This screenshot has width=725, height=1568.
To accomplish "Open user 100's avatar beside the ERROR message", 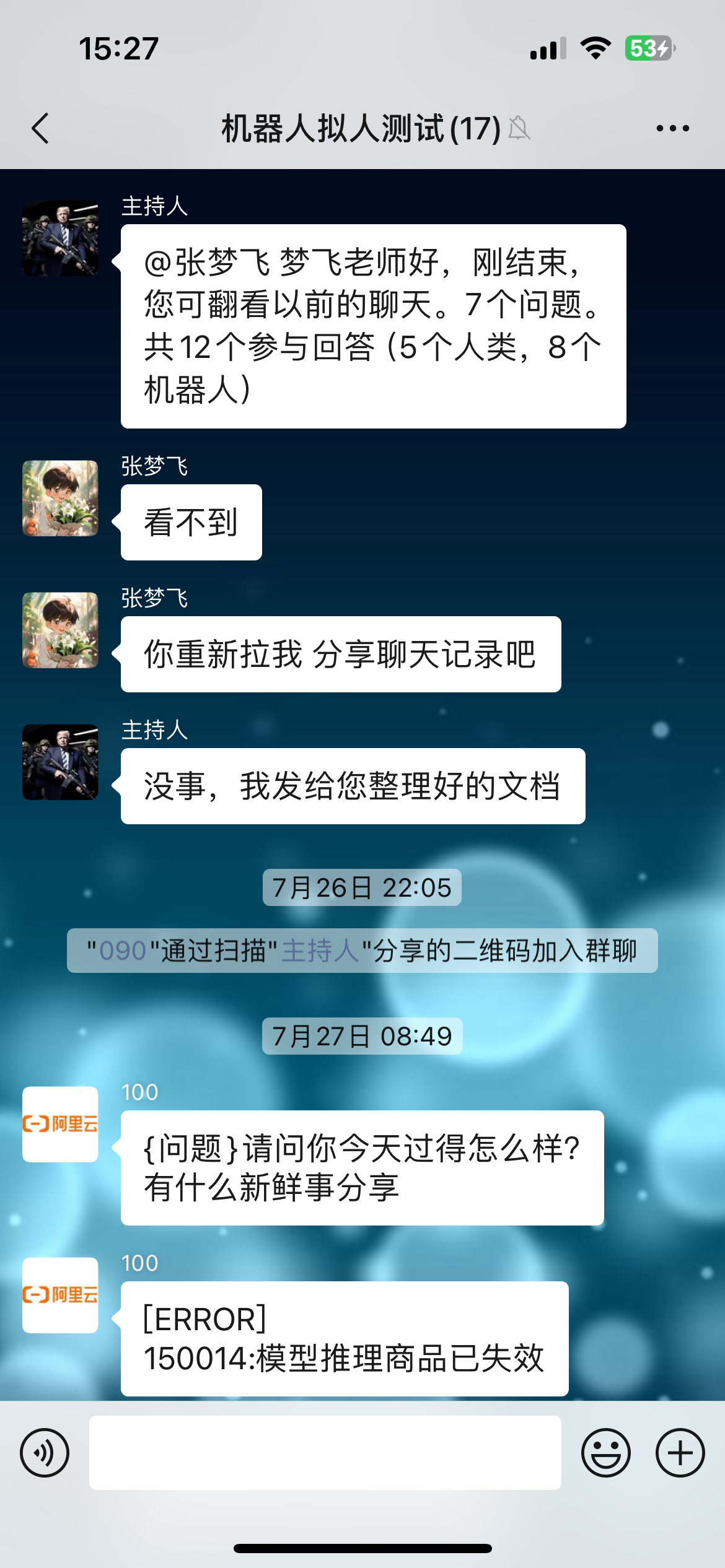I will tap(60, 1295).
